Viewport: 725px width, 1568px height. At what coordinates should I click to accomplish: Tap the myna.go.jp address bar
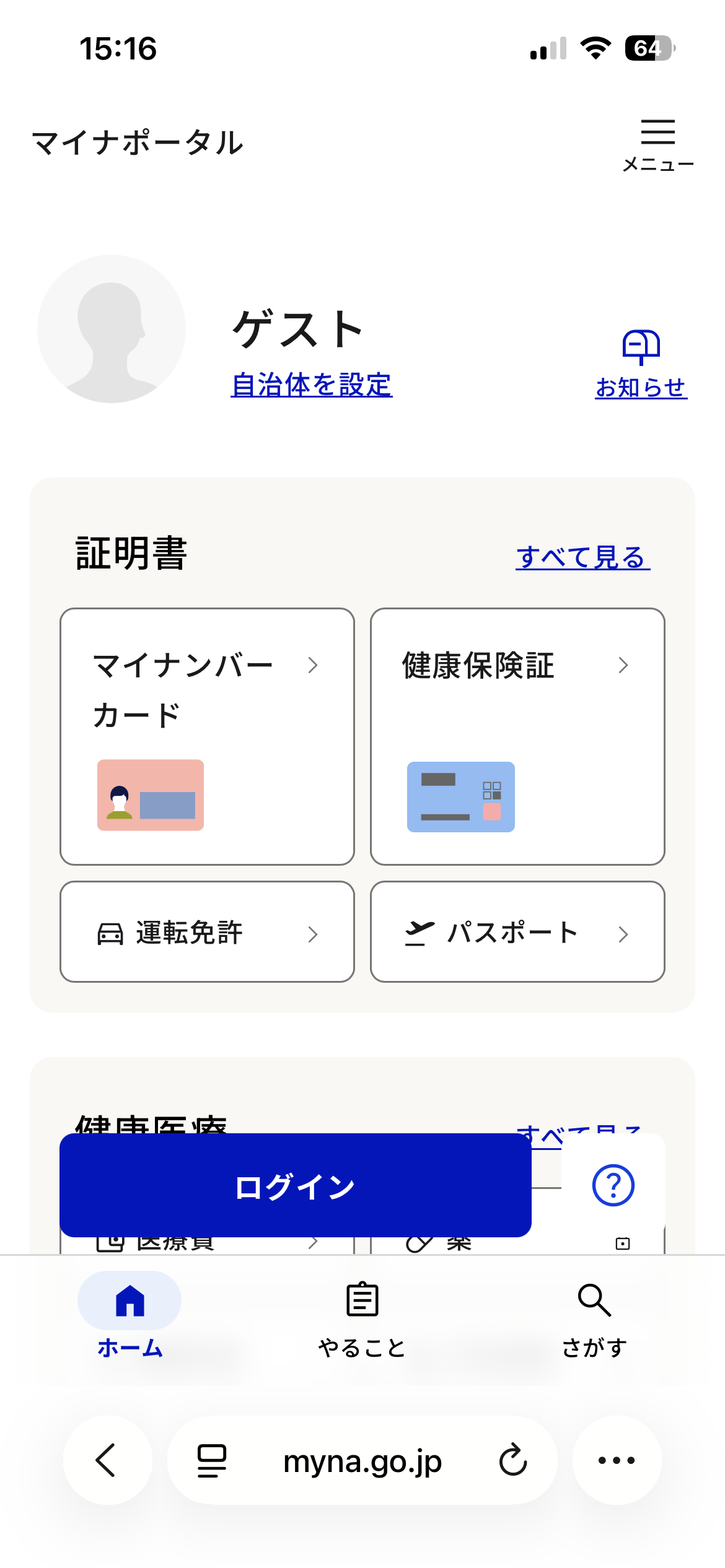coord(362,1461)
